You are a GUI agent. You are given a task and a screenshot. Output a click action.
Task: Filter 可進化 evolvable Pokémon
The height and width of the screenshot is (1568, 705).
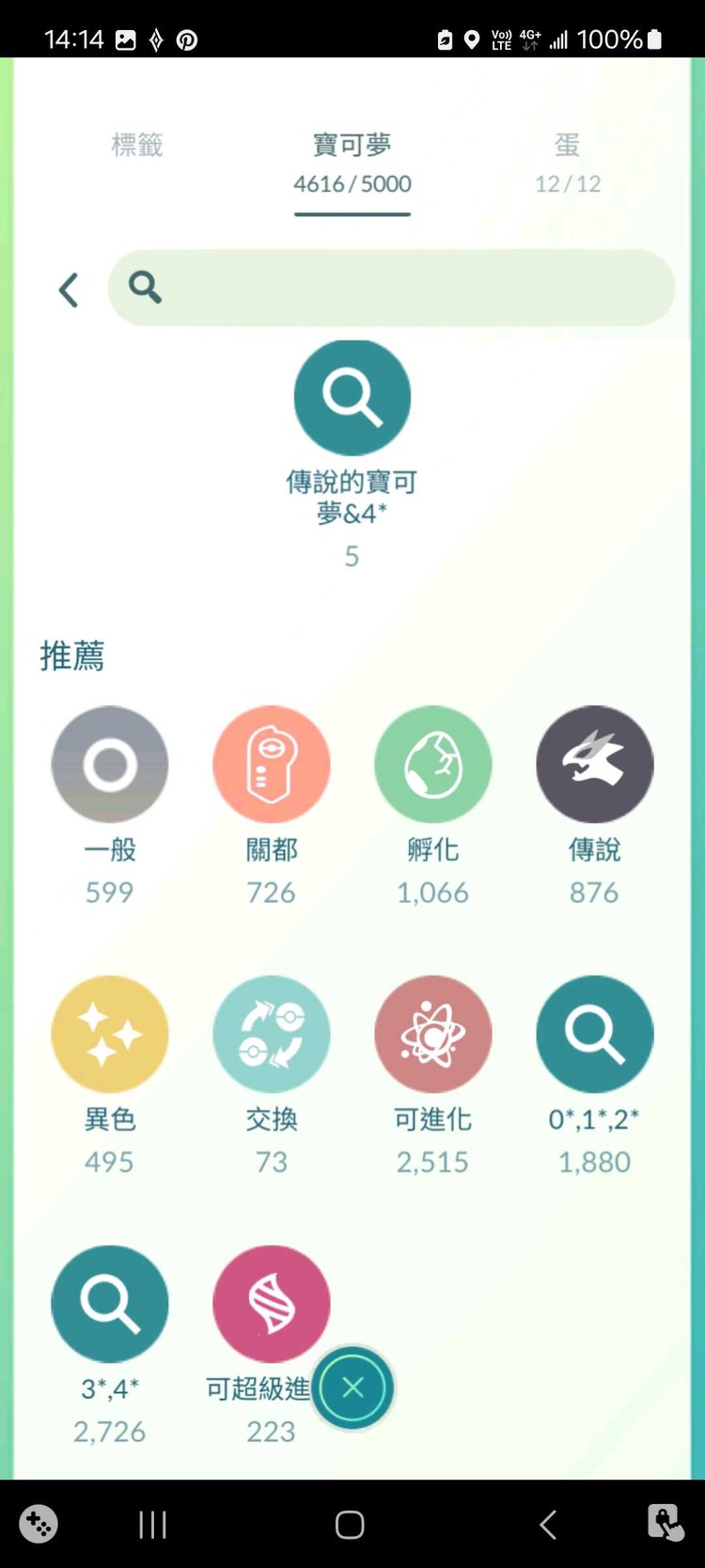(x=432, y=1034)
